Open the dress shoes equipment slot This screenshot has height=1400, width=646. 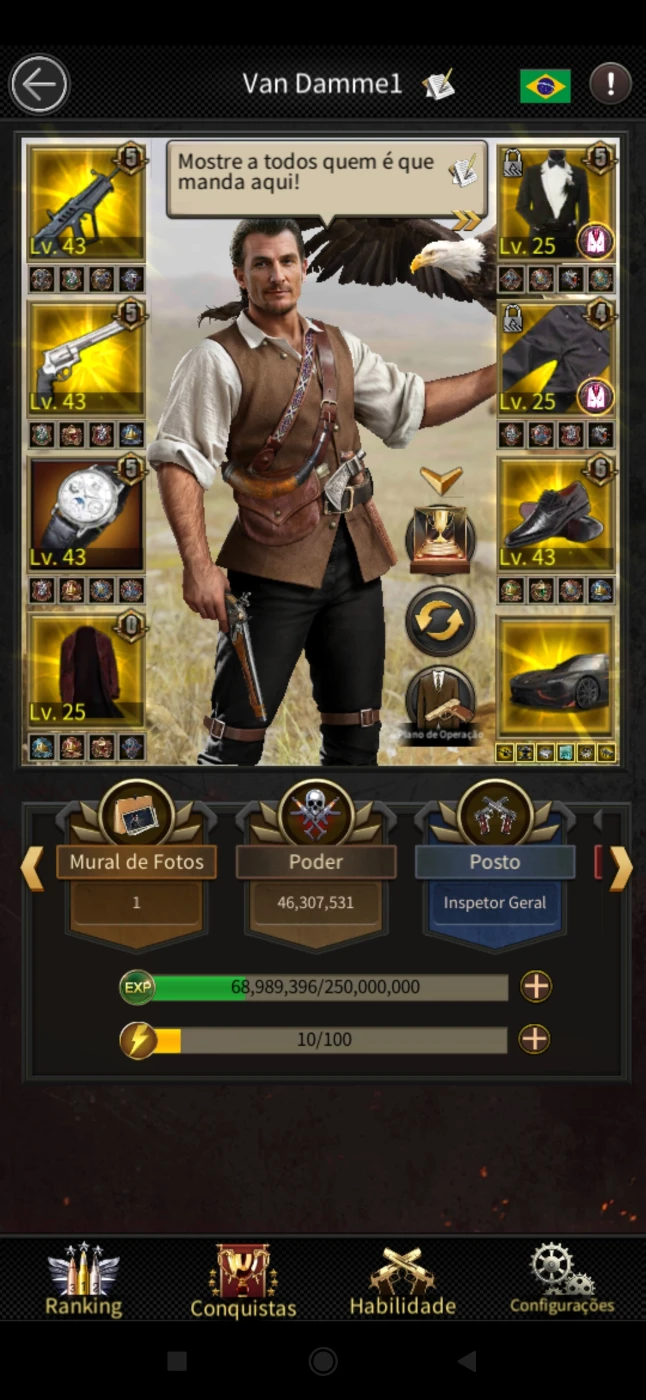coord(557,514)
